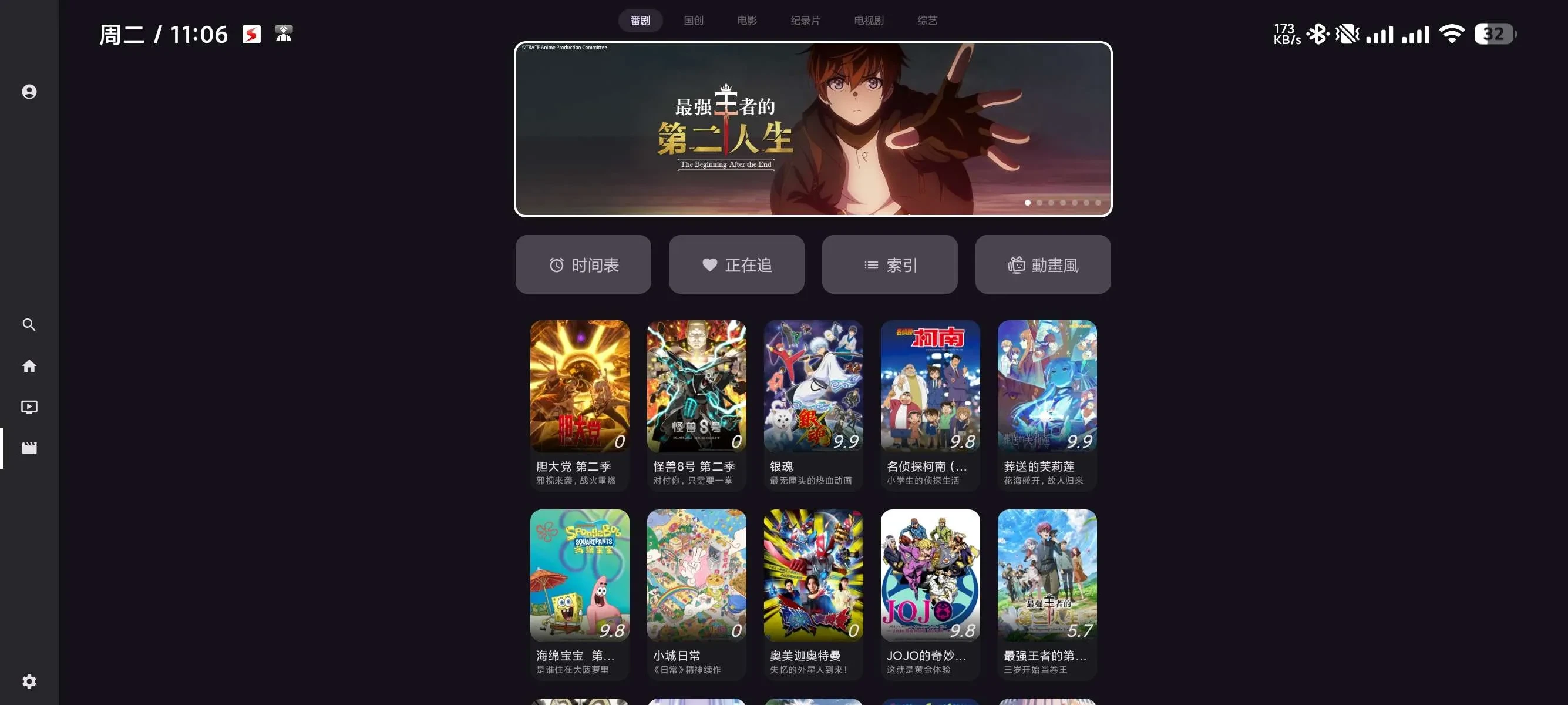The height and width of the screenshot is (705, 1568).
Task: Open search from the sidebar
Action: tap(29, 324)
